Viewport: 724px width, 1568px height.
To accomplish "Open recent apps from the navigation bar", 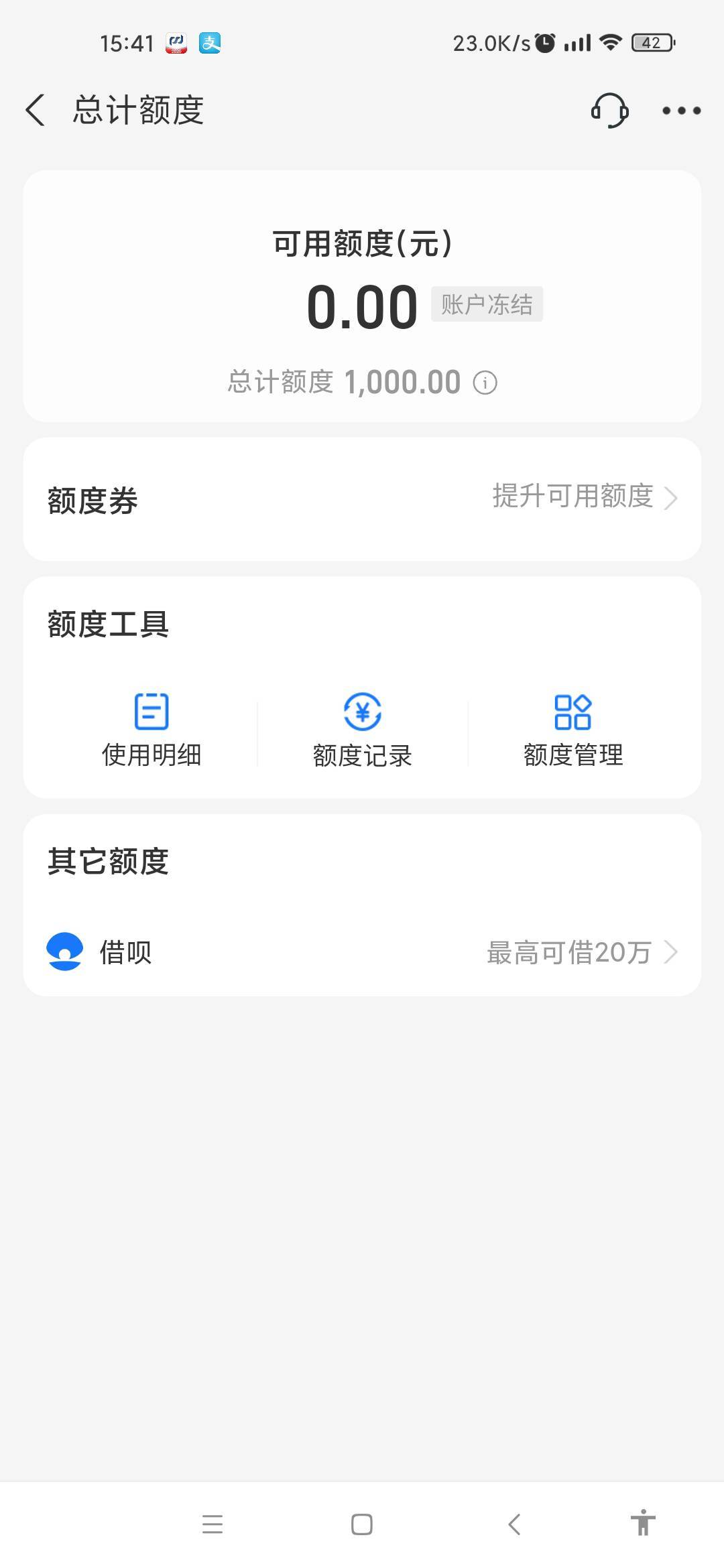I will tap(213, 1524).
